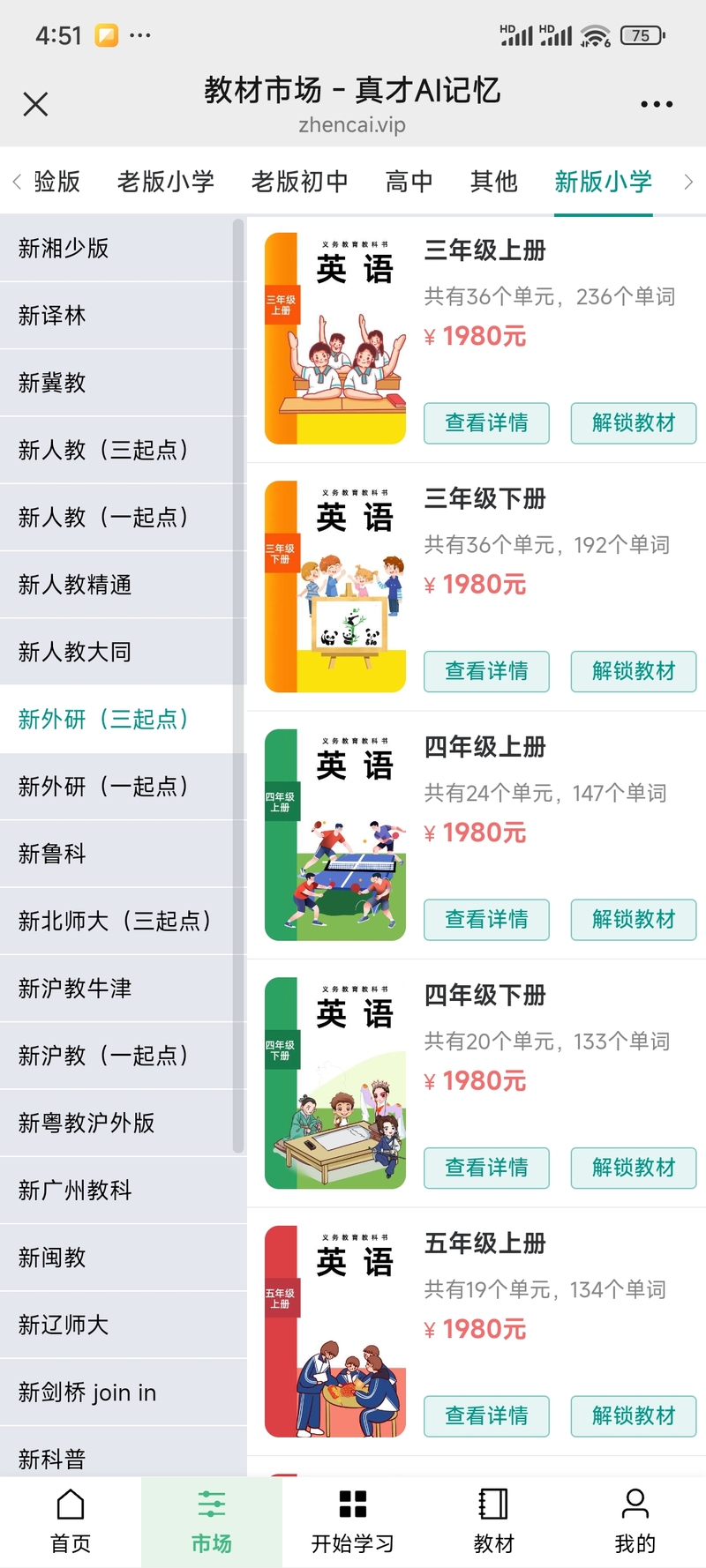Open the 开始学习 tab
Screen dimensions: 706x1568
click(x=353, y=1521)
